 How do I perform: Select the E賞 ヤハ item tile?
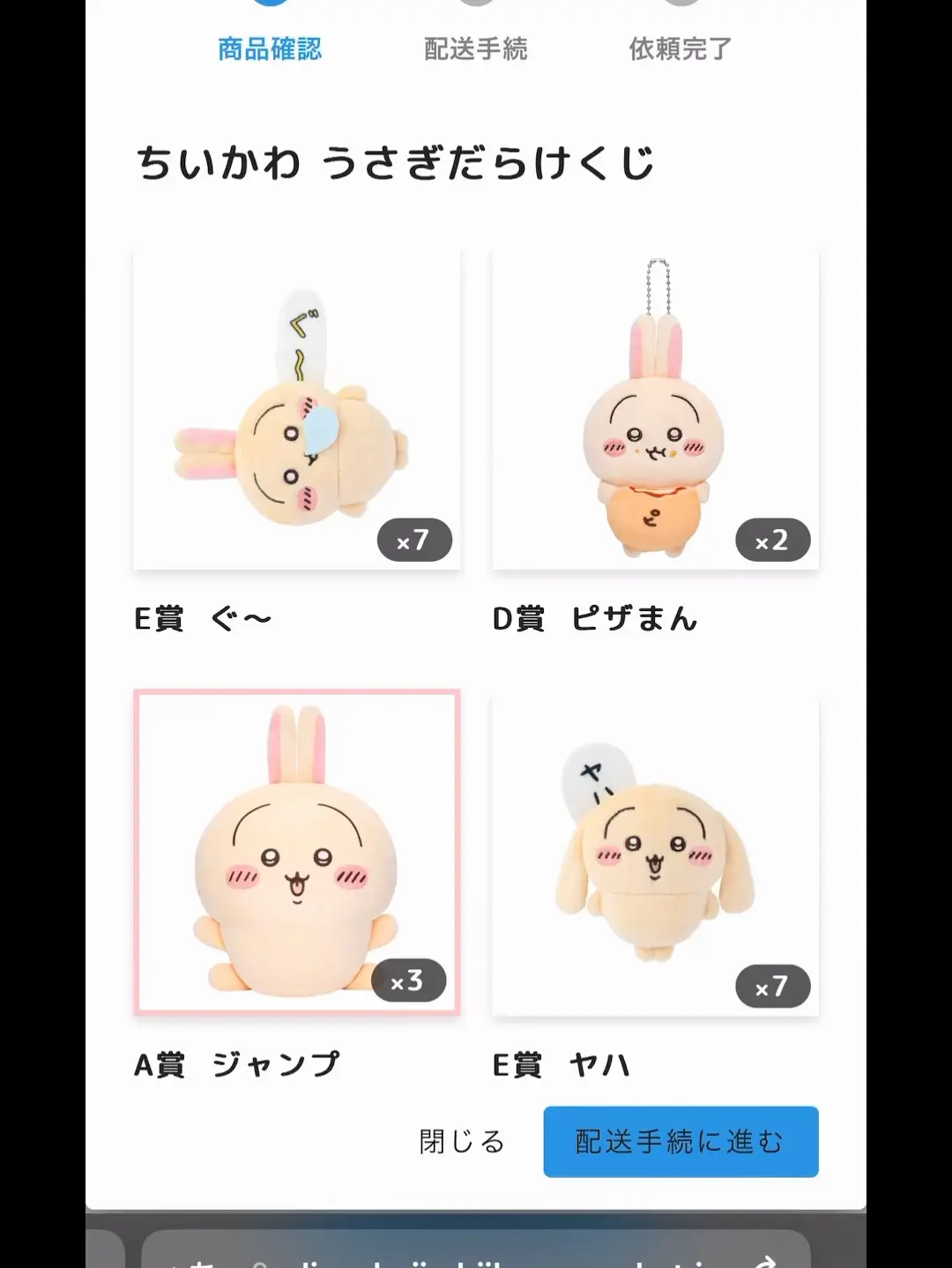coord(655,856)
